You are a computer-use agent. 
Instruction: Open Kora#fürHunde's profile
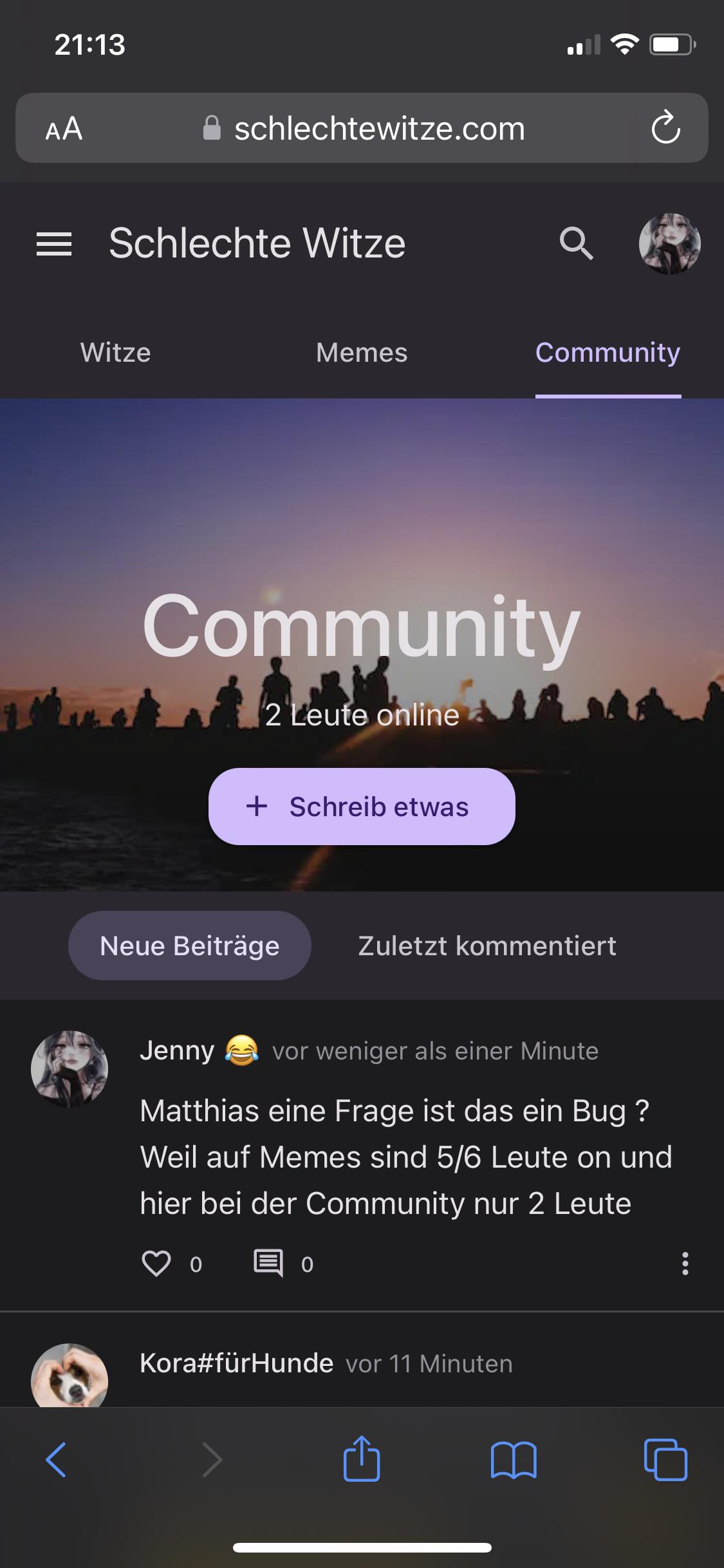(236, 1363)
